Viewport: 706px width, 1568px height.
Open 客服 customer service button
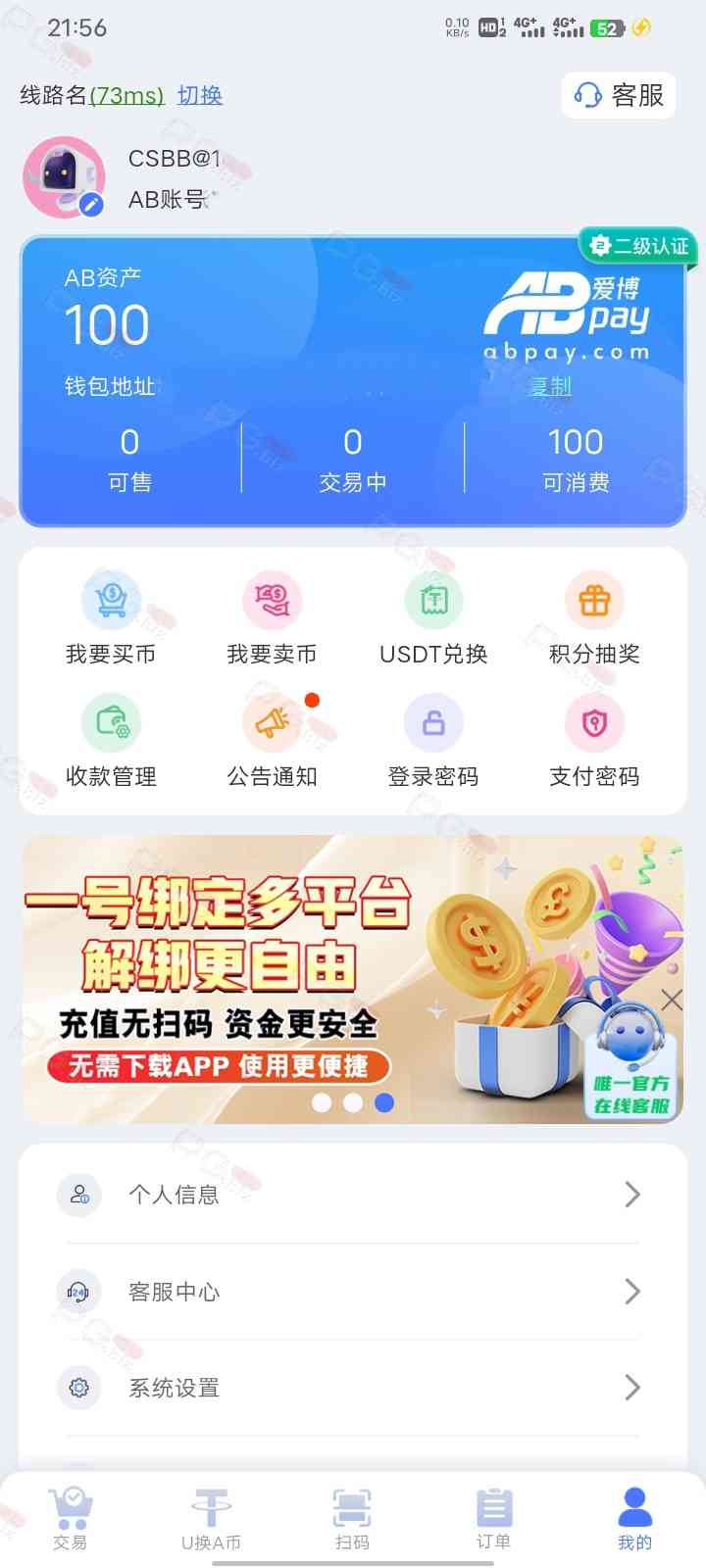(x=618, y=95)
